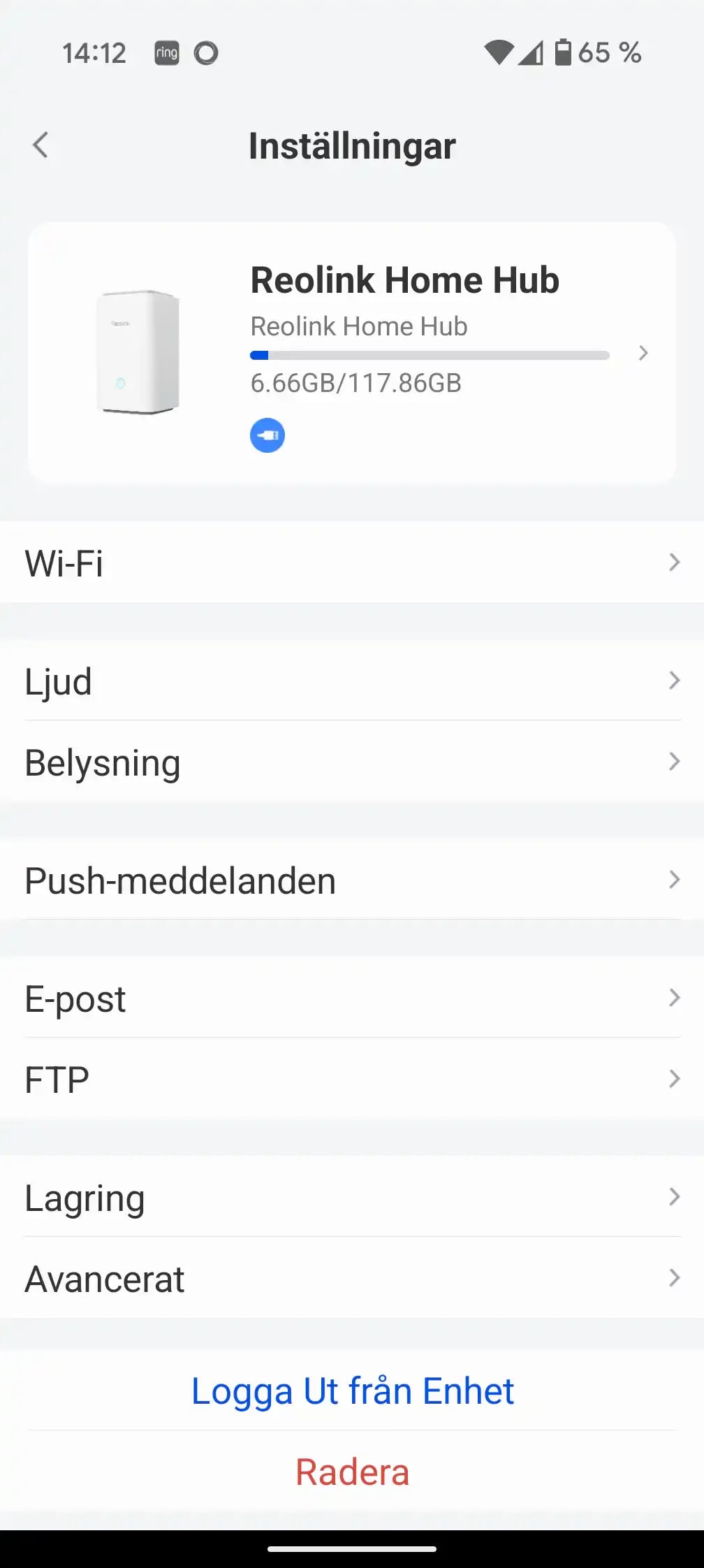Open Lagring settings

coord(352,1197)
